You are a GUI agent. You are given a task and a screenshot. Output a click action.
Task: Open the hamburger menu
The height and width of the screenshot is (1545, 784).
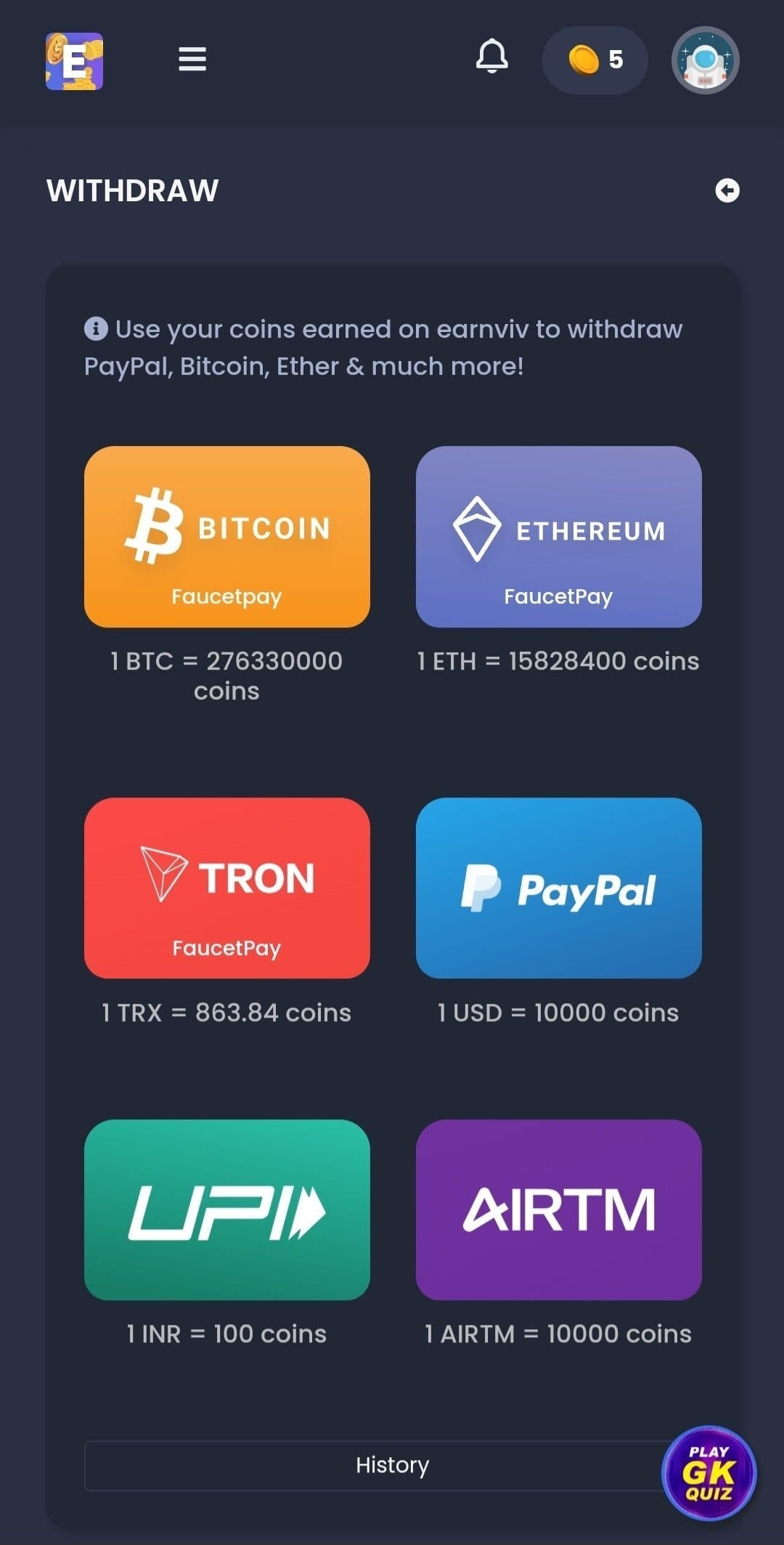(192, 59)
